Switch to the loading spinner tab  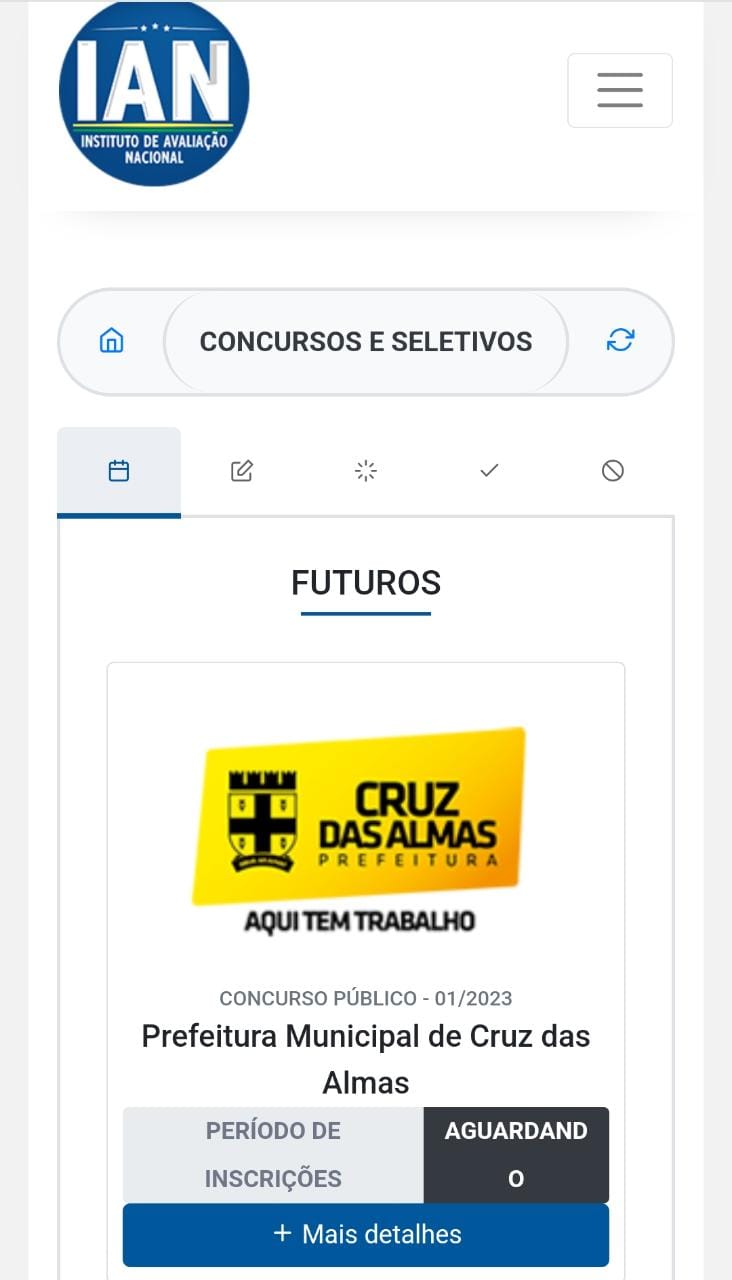(x=366, y=471)
